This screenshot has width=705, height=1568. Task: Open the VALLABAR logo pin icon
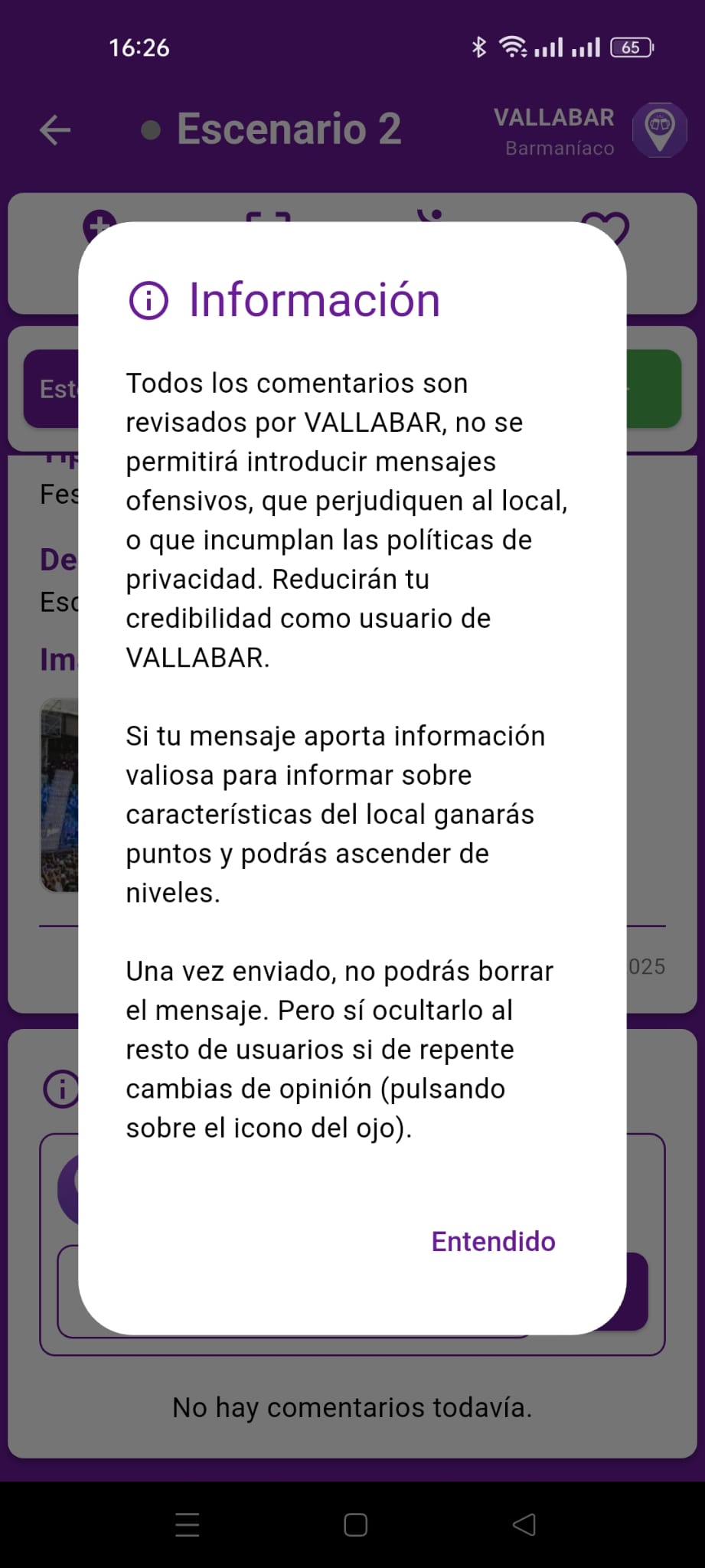(x=660, y=129)
